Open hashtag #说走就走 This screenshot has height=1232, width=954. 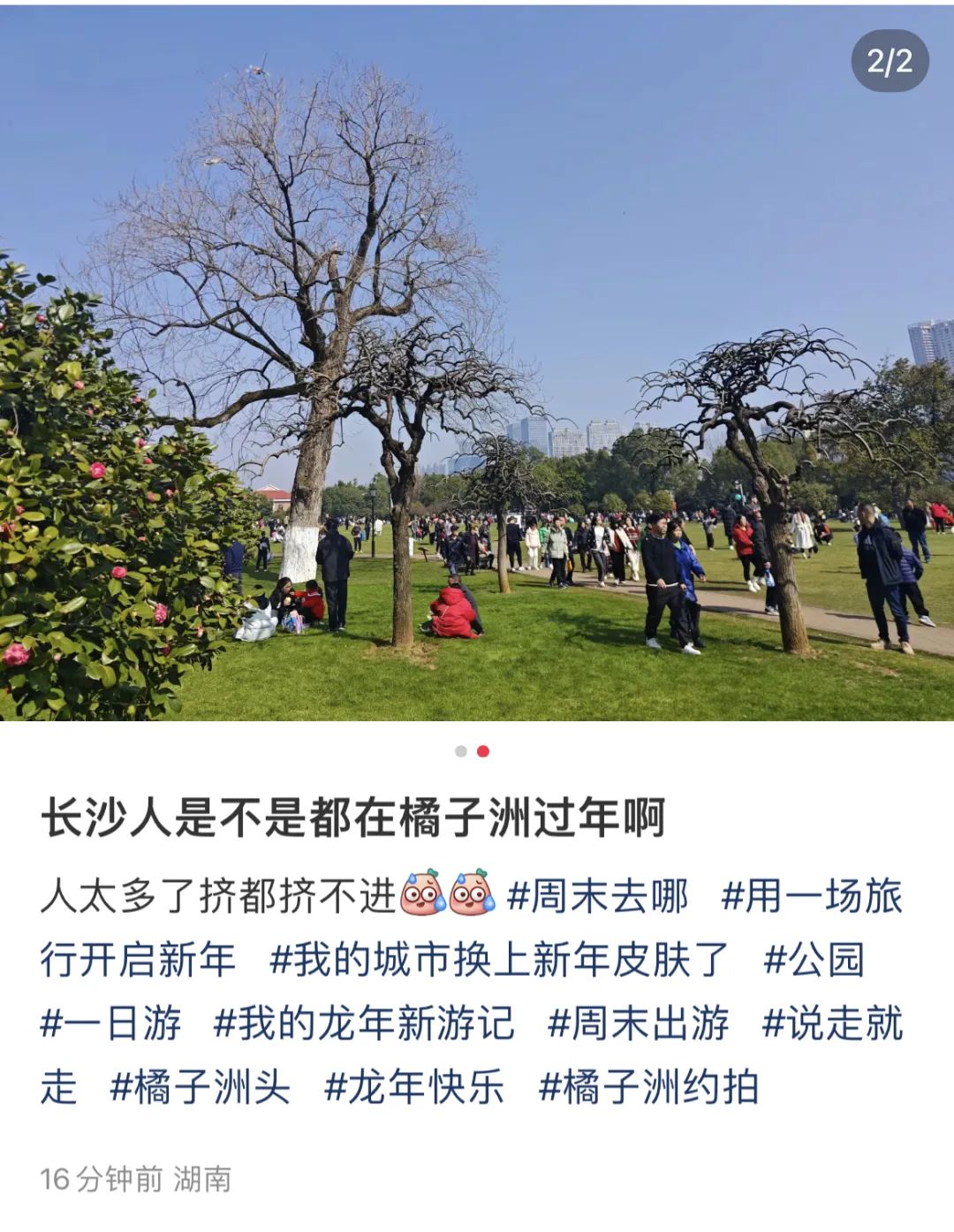click(832, 1024)
